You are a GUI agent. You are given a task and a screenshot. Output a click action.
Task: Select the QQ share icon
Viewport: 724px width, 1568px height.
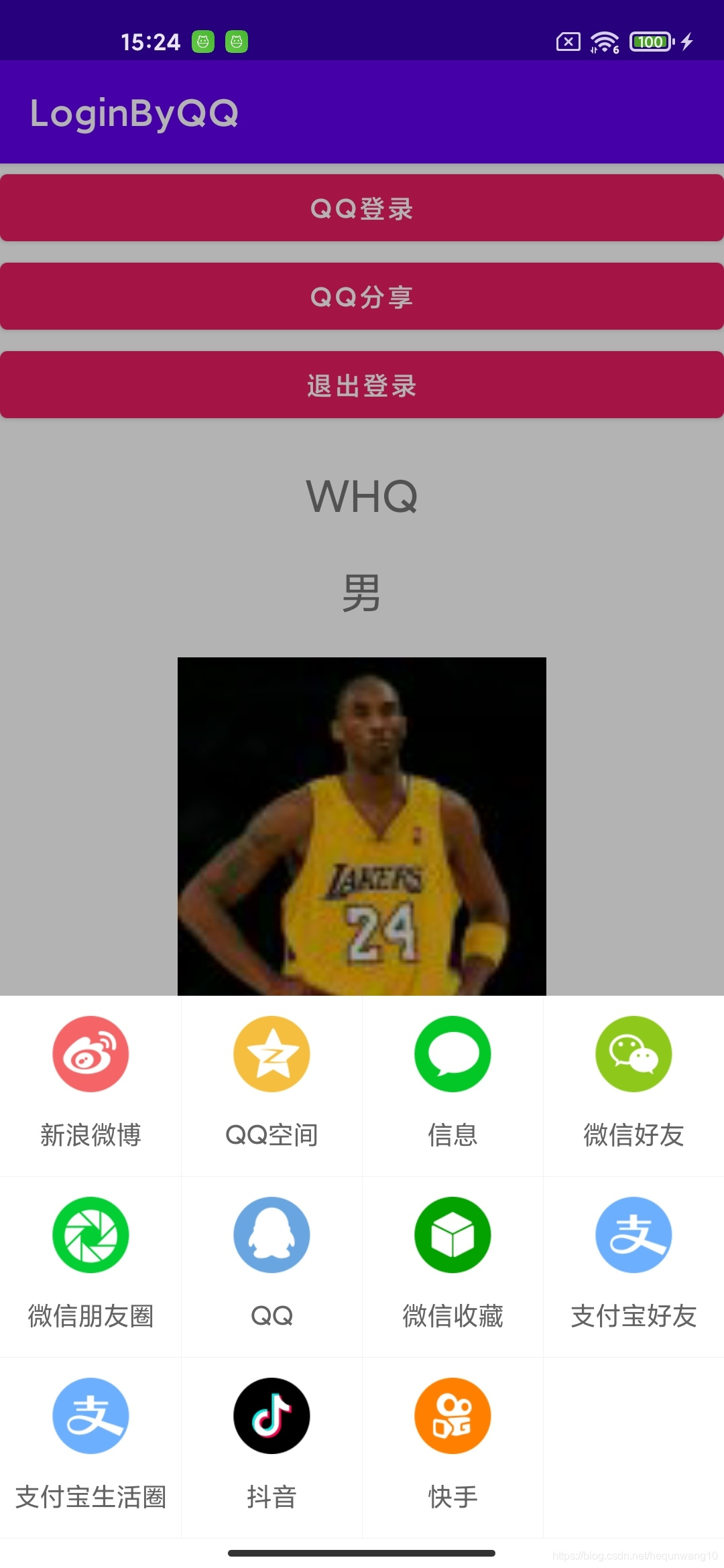point(271,1235)
